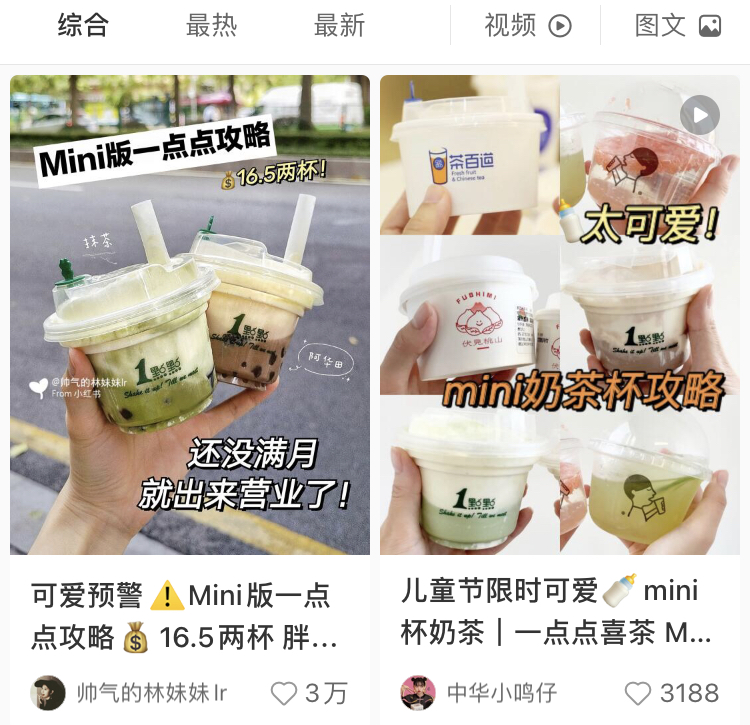750x725 pixels.
Task: Filter results by 图文
Action: (x=677, y=26)
